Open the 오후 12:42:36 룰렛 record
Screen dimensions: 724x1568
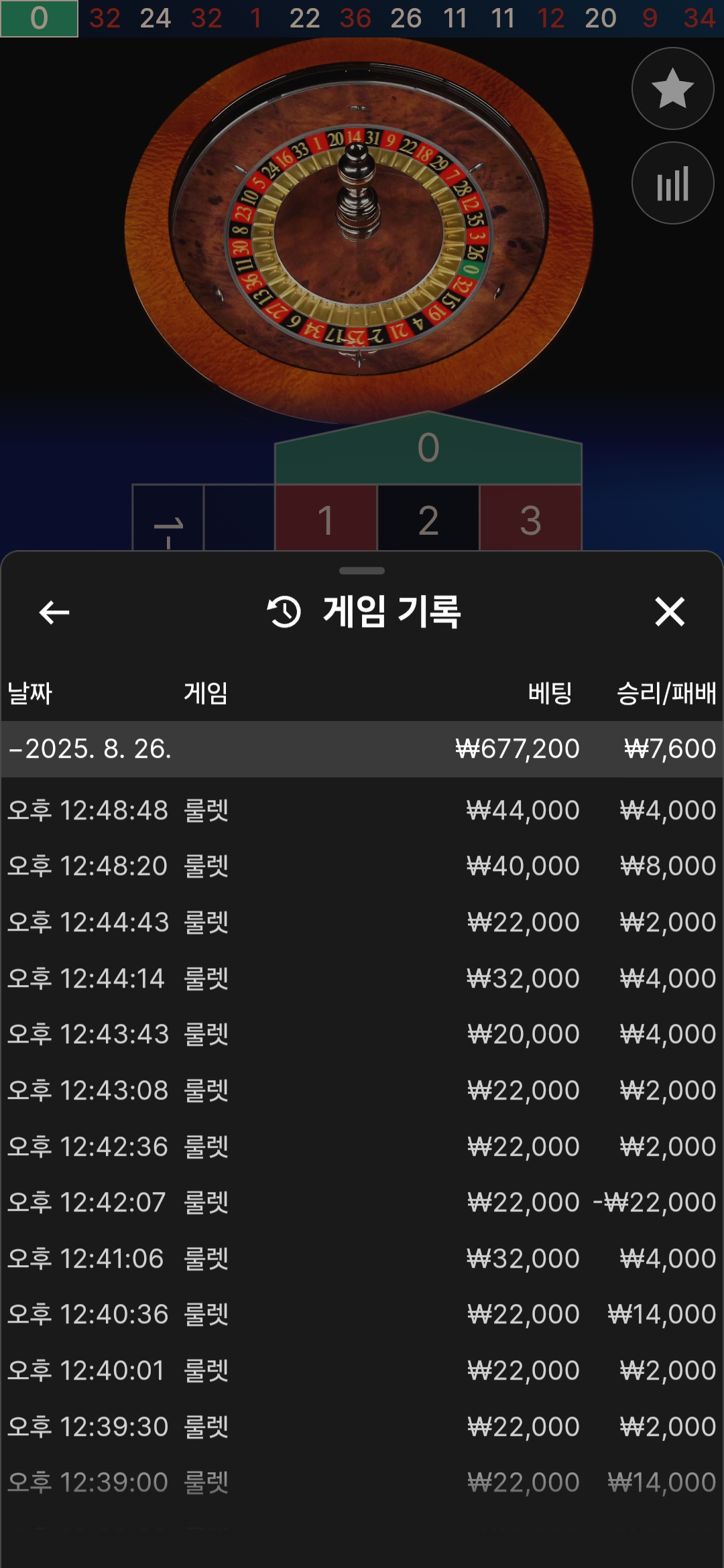pos(362,1147)
